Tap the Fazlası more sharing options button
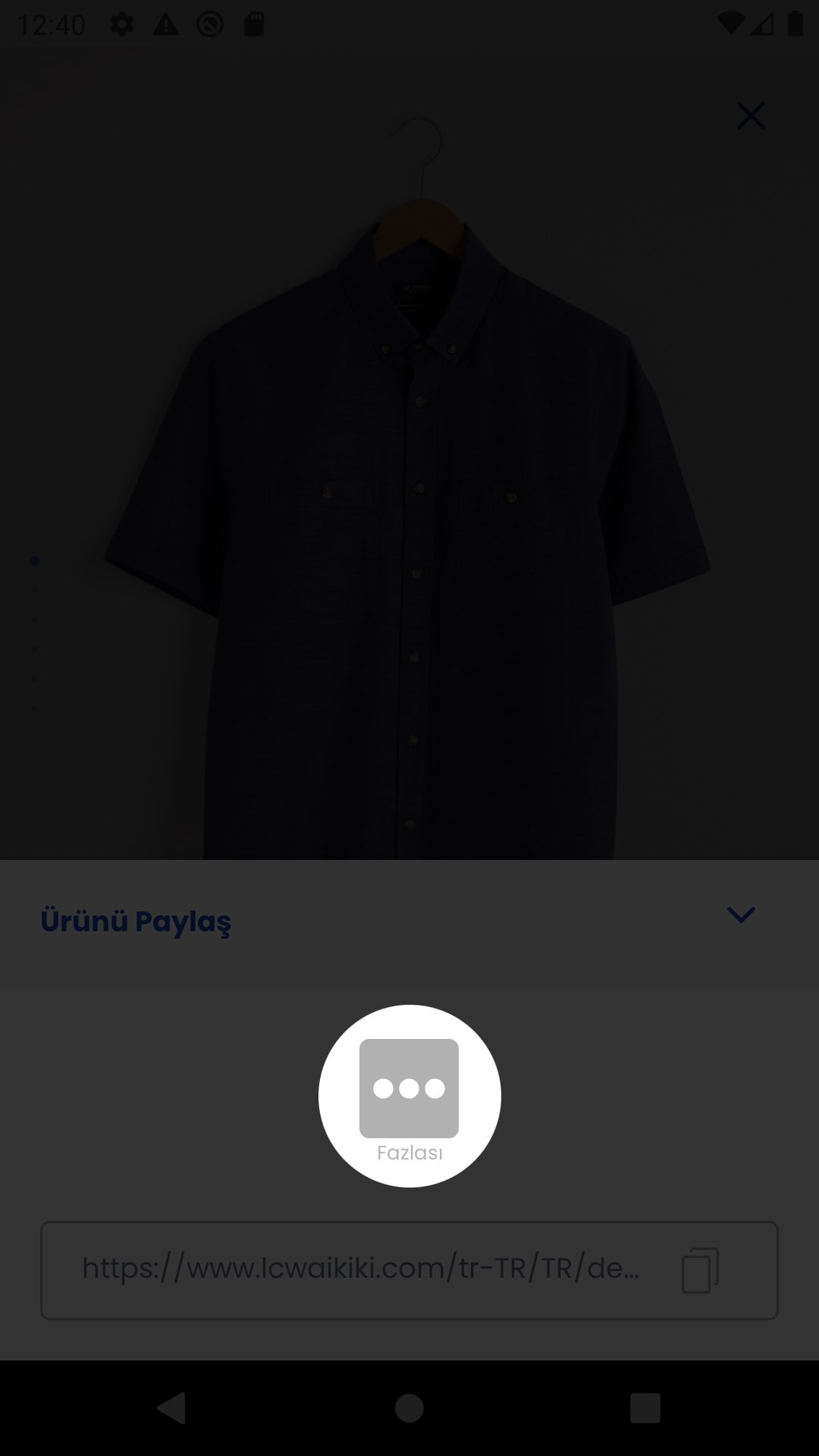Viewport: 819px width, 1456px height. [x=409, y=1095]
